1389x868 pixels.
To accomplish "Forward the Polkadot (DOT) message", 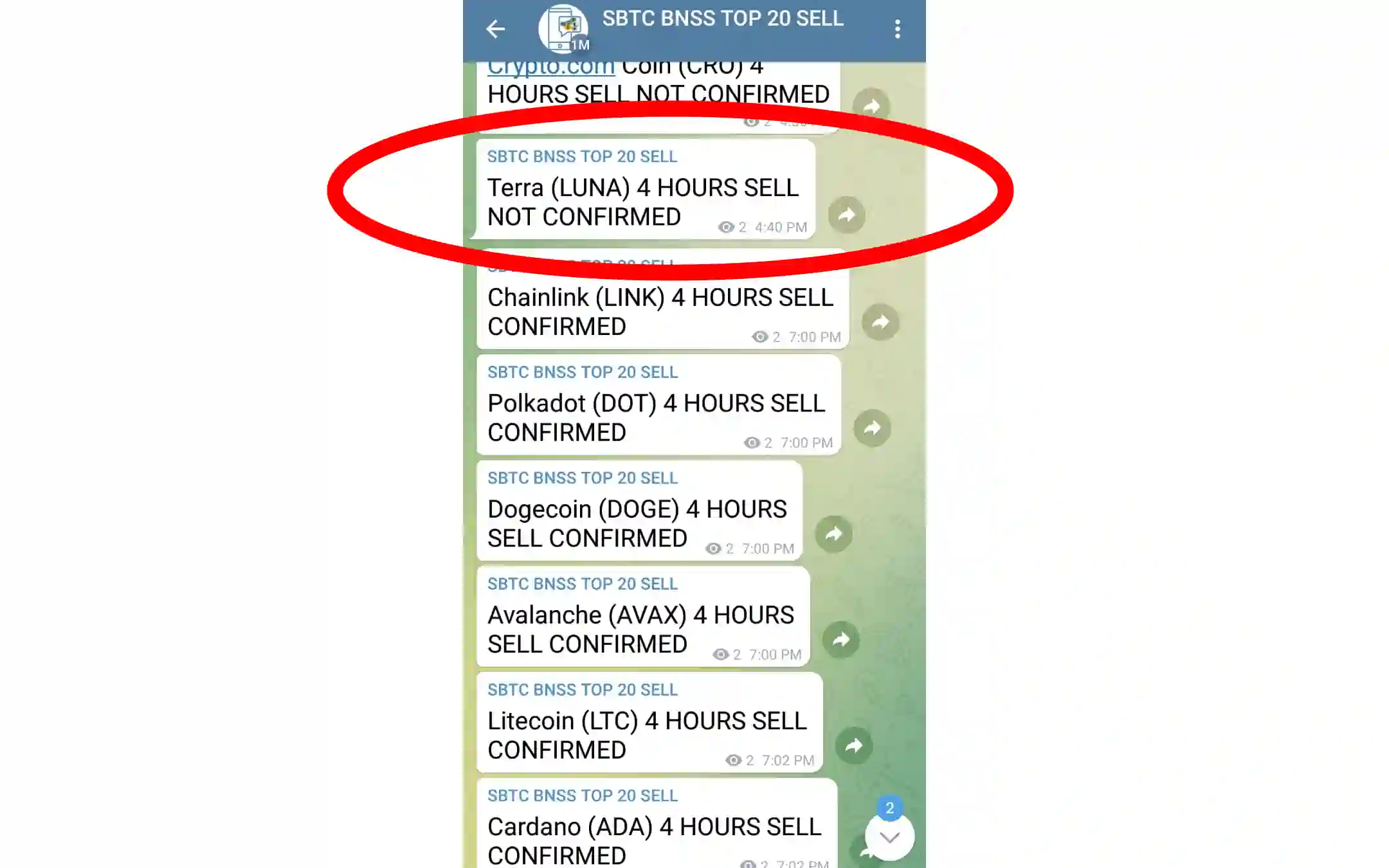I will click(x=872, y=428).
